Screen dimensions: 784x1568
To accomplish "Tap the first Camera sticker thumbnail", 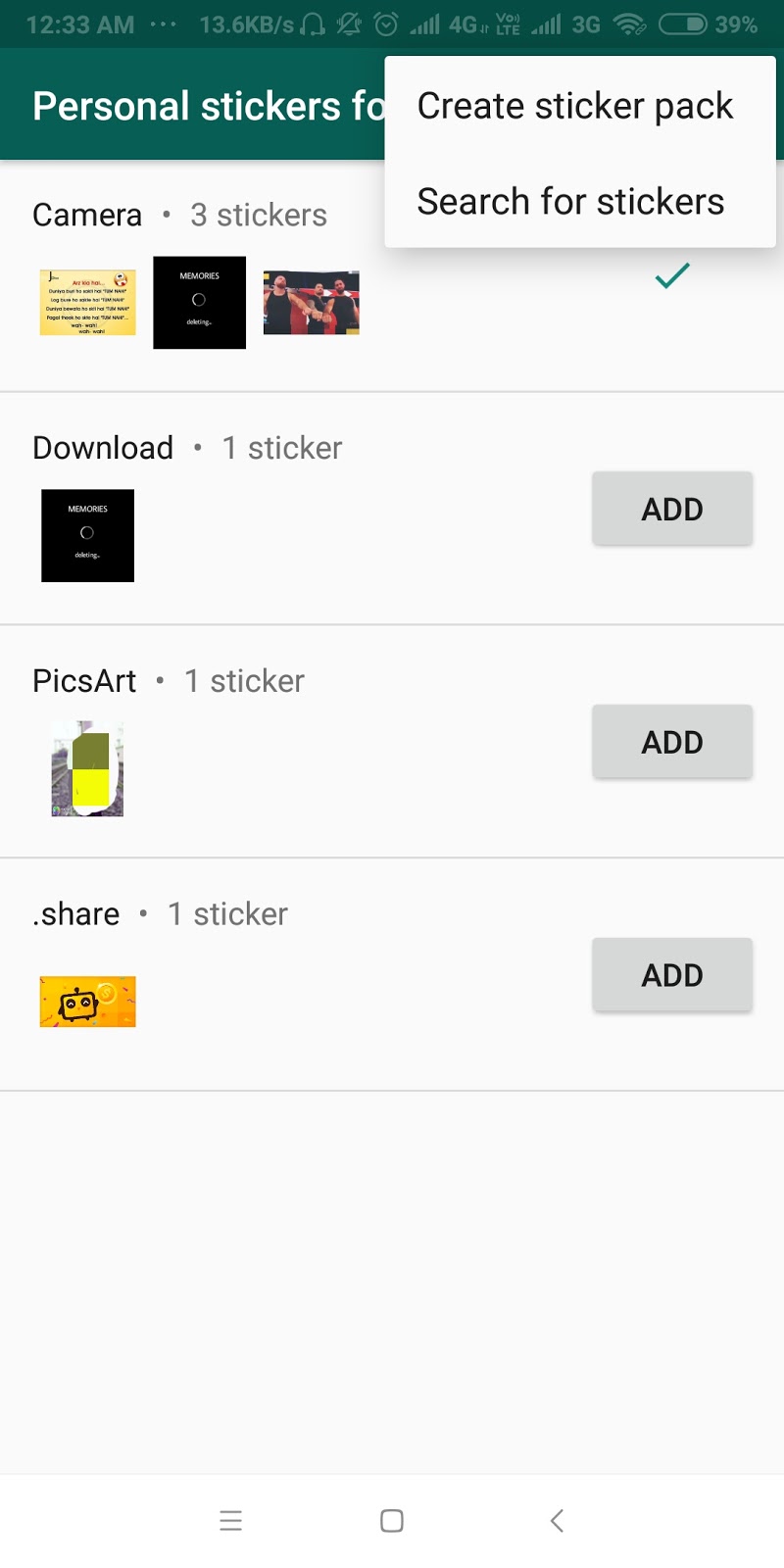I will coord(88,303).
